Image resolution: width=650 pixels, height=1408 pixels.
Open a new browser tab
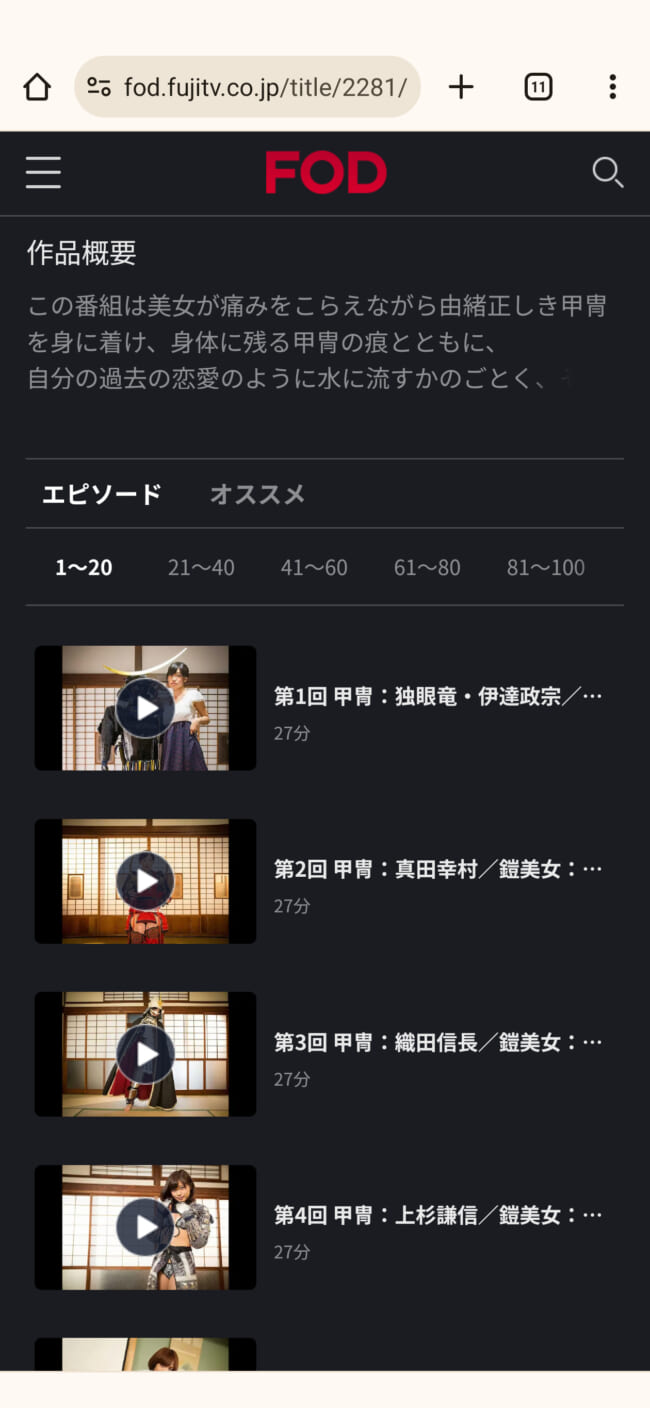click(x=461, y=87)
